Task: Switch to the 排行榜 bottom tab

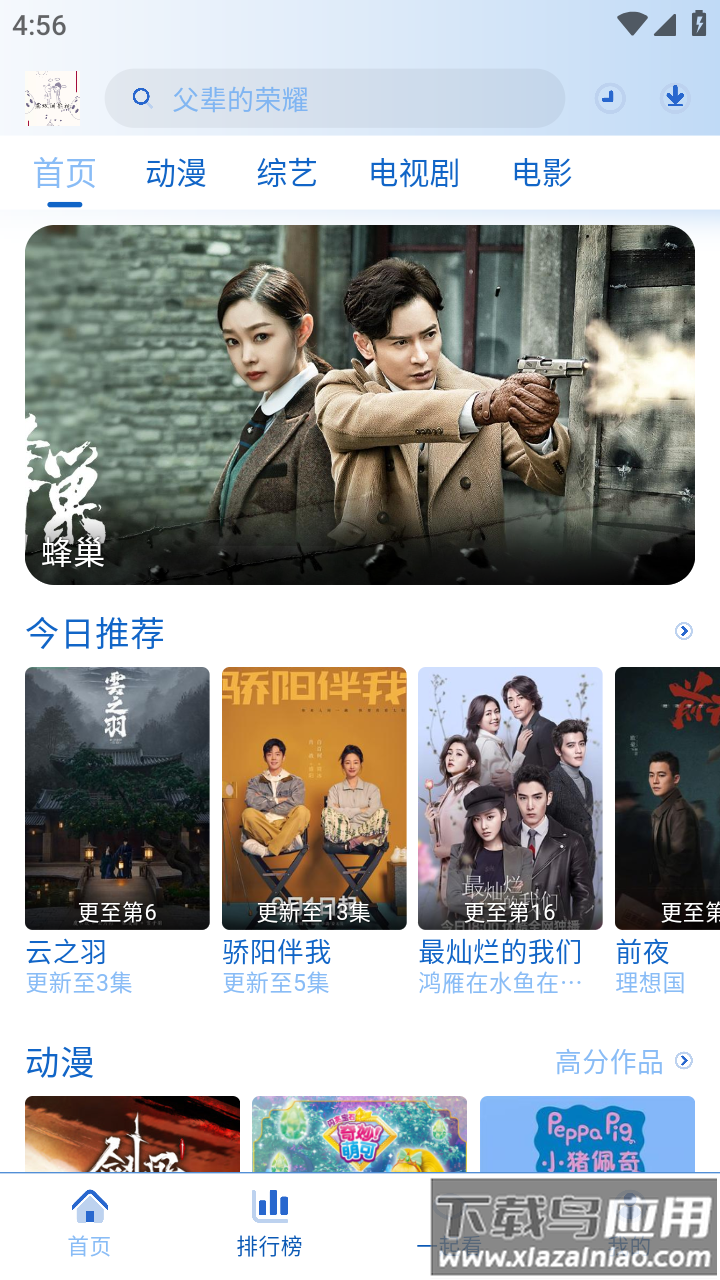Action: pyautogui.click(x=269, y=1222)
